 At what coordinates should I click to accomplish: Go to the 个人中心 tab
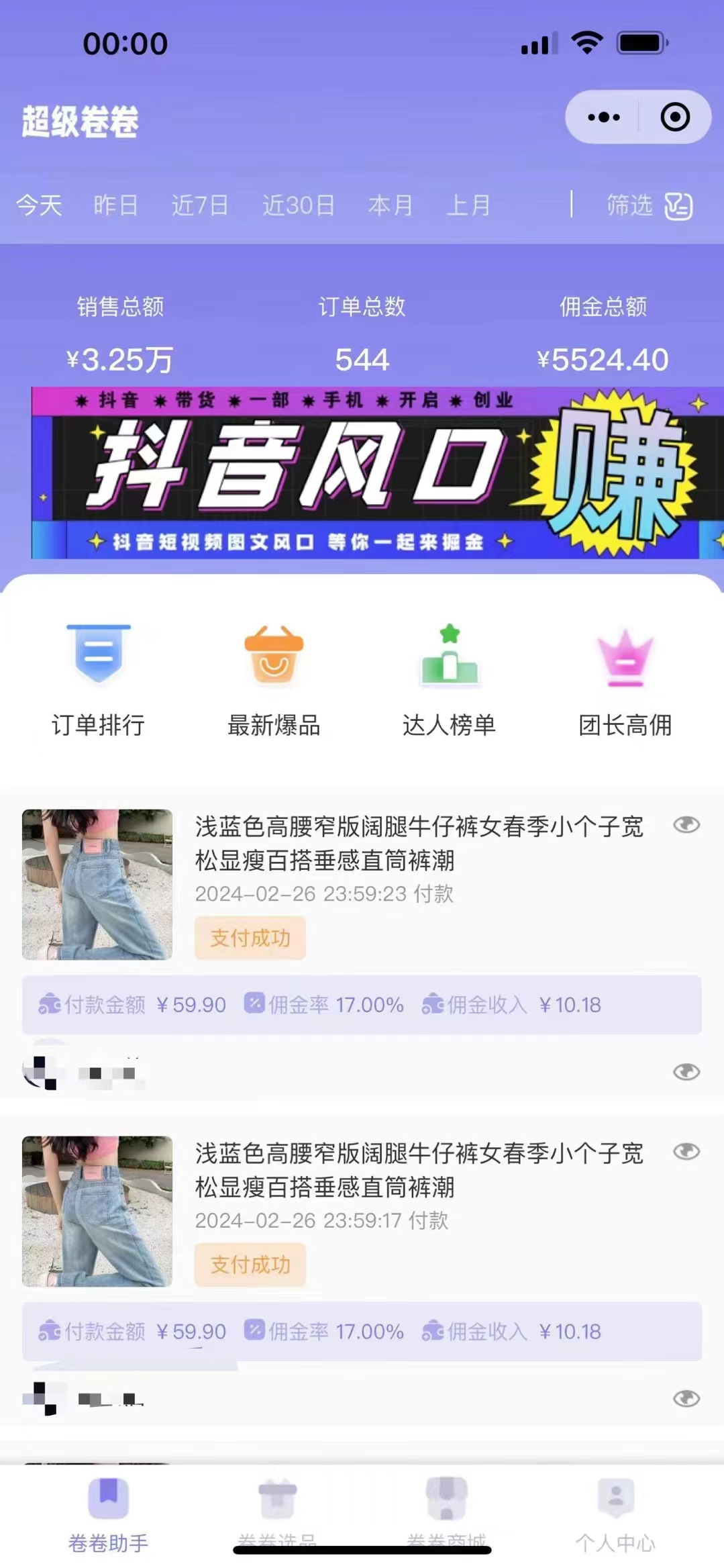pos(615,1514)
